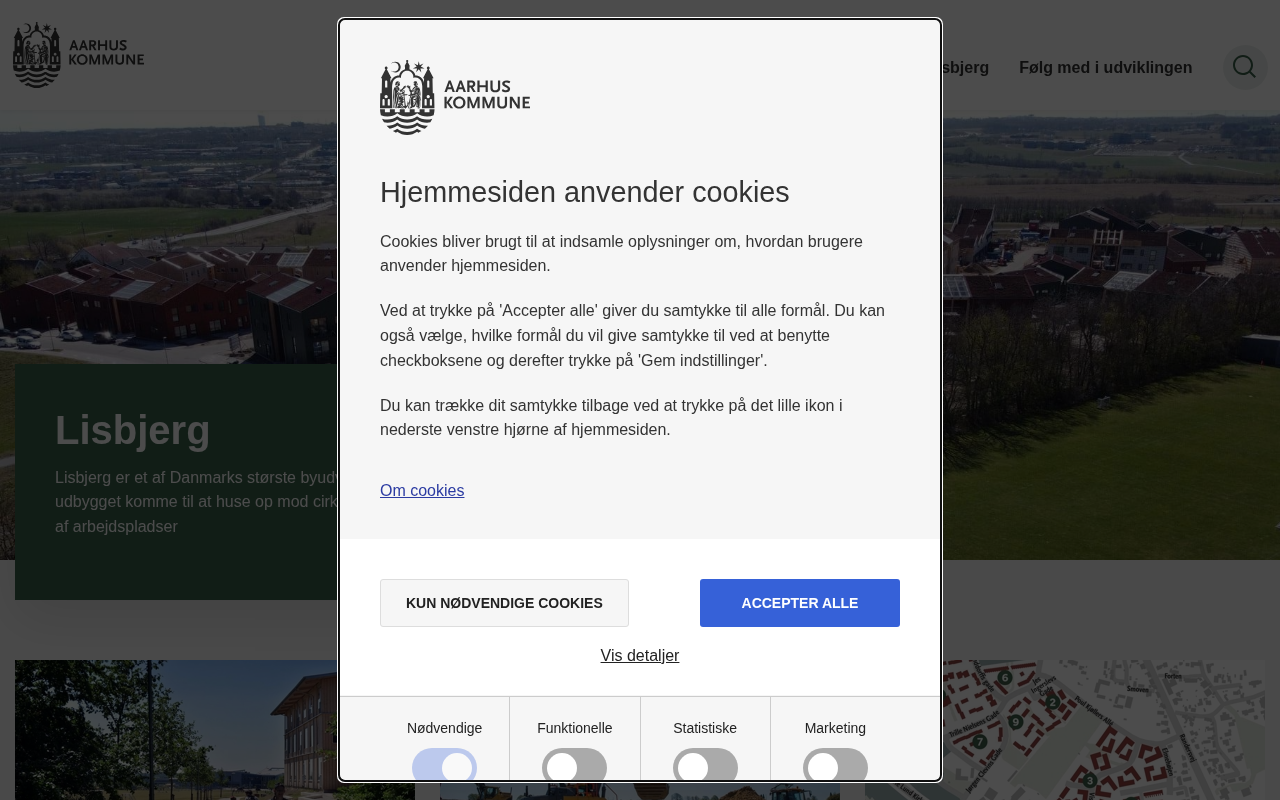The image size is (1280, 800).
Task: Toggle the Nødvendige cookies switch
Action: [x=444, y=767]
